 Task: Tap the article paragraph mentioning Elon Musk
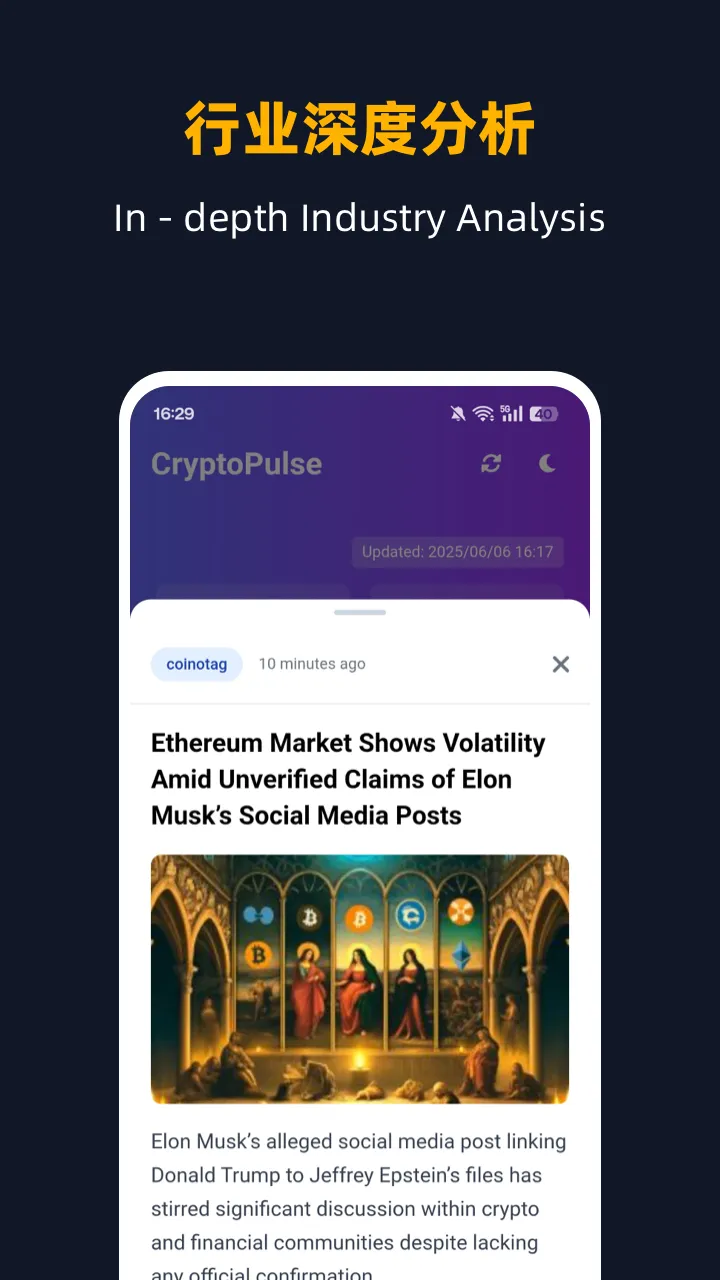tap(358, 1200)
